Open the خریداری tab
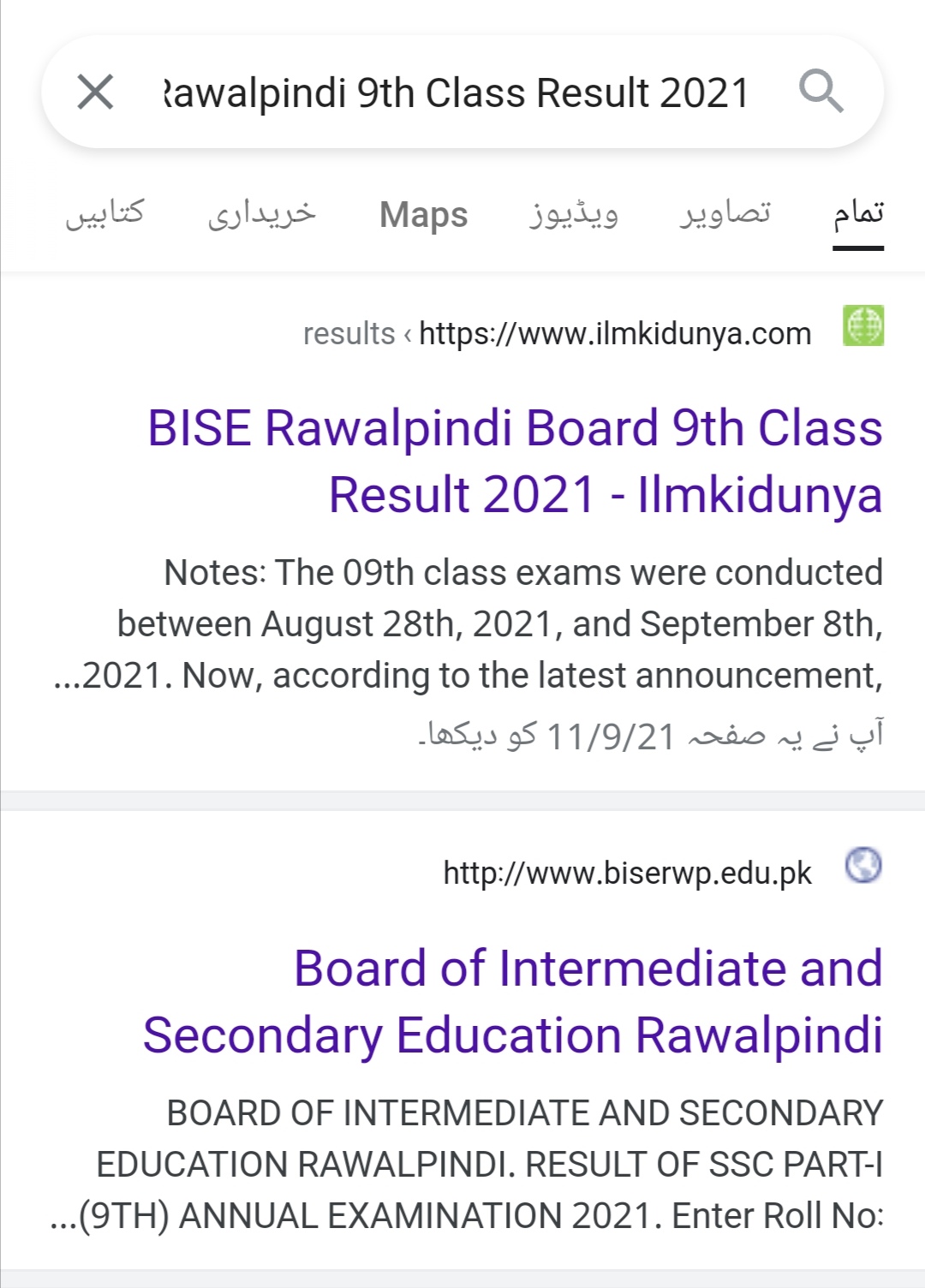The height and width of the screenshot is (1288, 925). click(262, 214)
